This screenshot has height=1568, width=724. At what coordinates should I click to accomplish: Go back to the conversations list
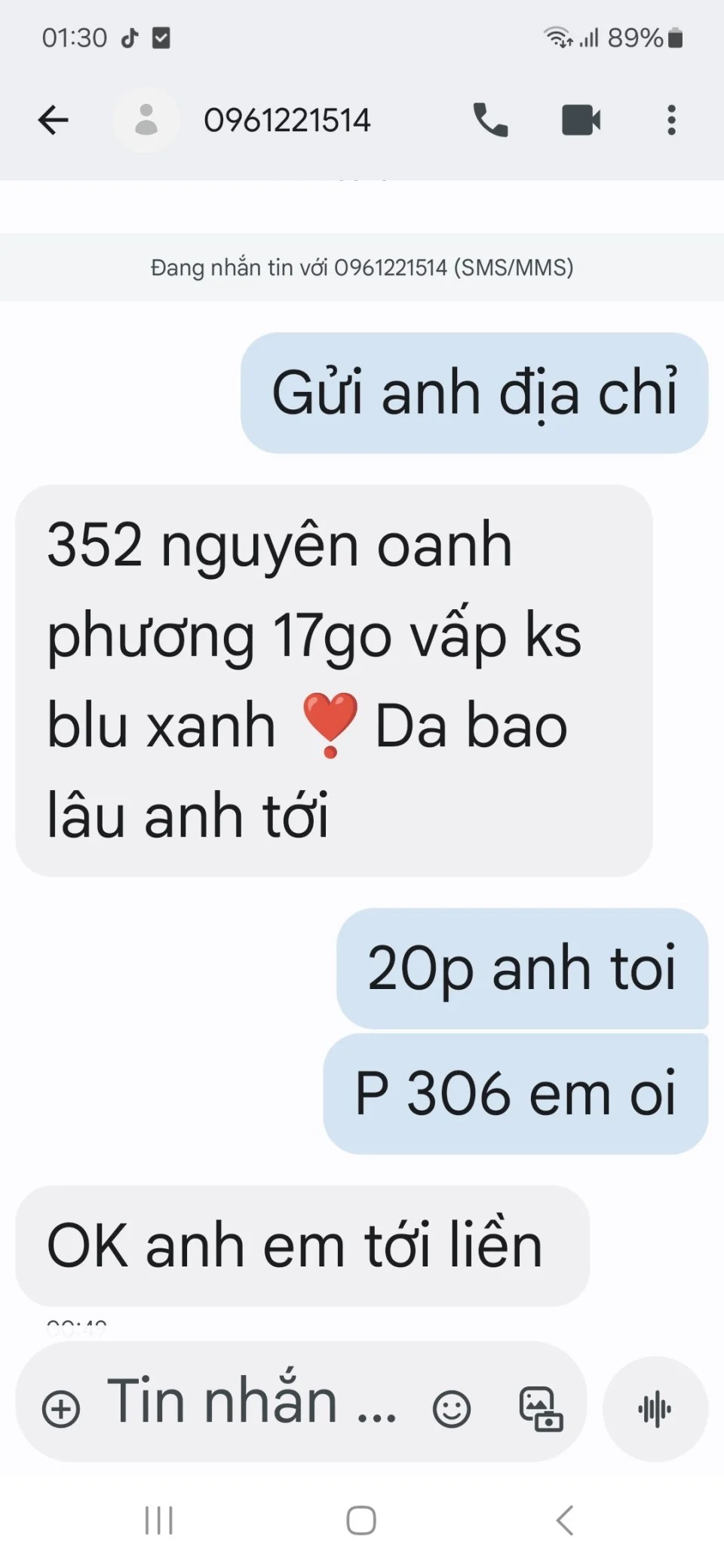(53, 120)
